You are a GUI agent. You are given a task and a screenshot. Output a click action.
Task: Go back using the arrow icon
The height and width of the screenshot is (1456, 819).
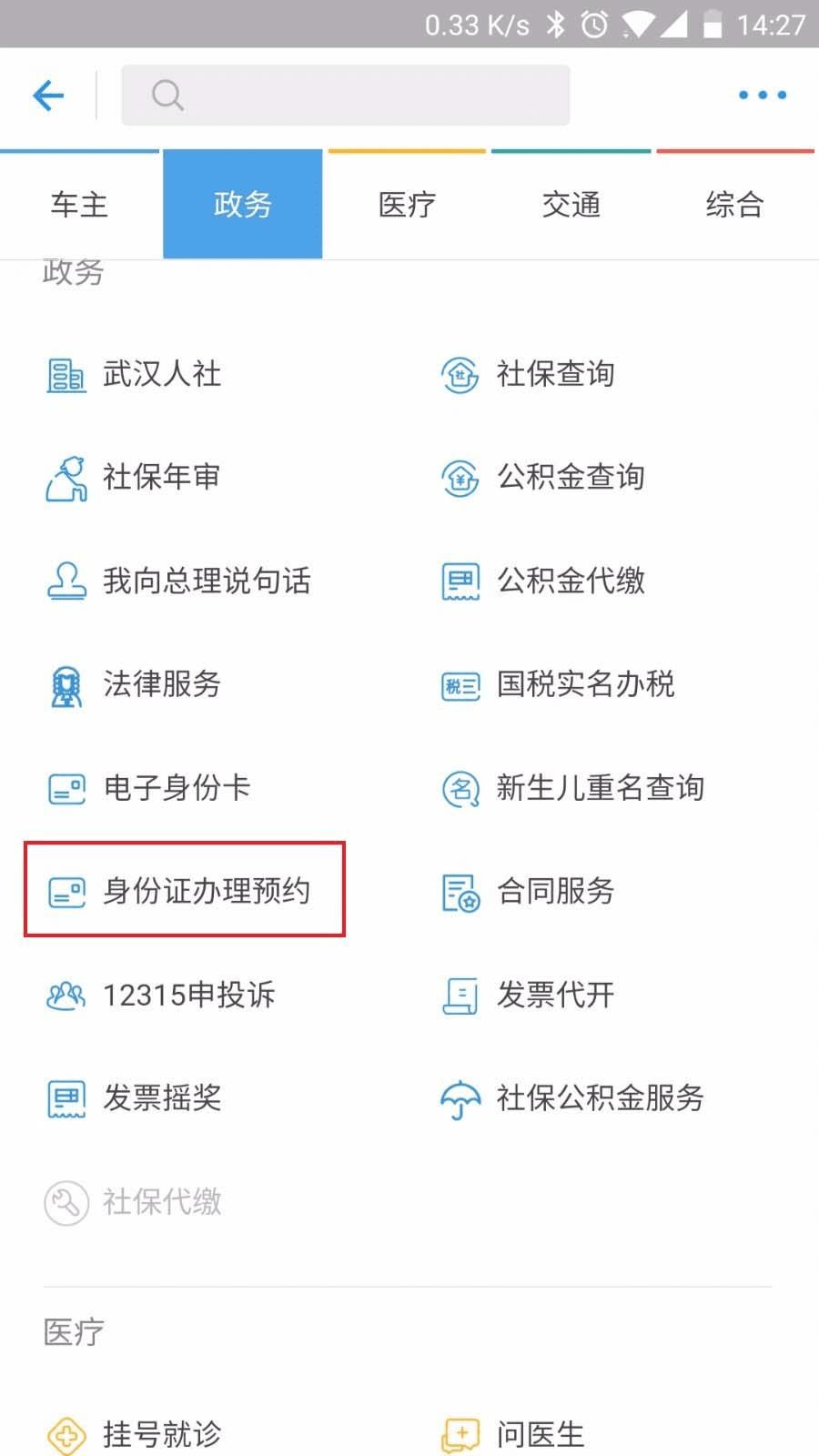(x=48, y=95)
